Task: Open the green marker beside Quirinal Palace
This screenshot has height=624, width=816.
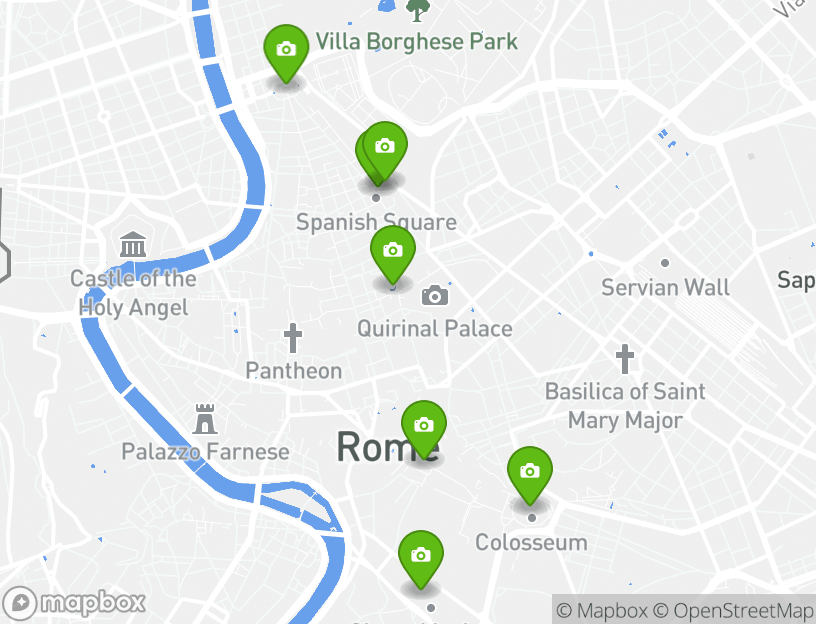Action: 393,251
